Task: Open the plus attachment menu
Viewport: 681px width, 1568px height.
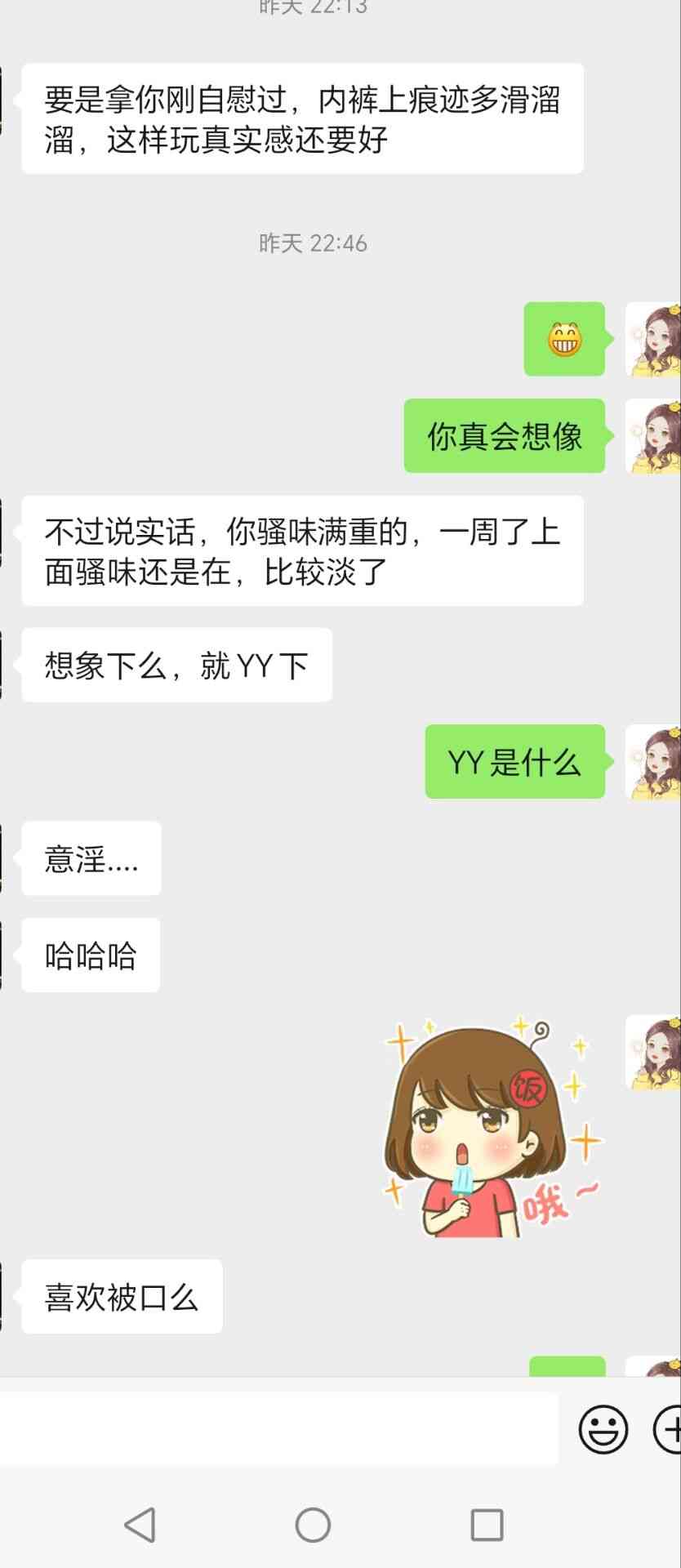Action: [x=670, y=1429]
